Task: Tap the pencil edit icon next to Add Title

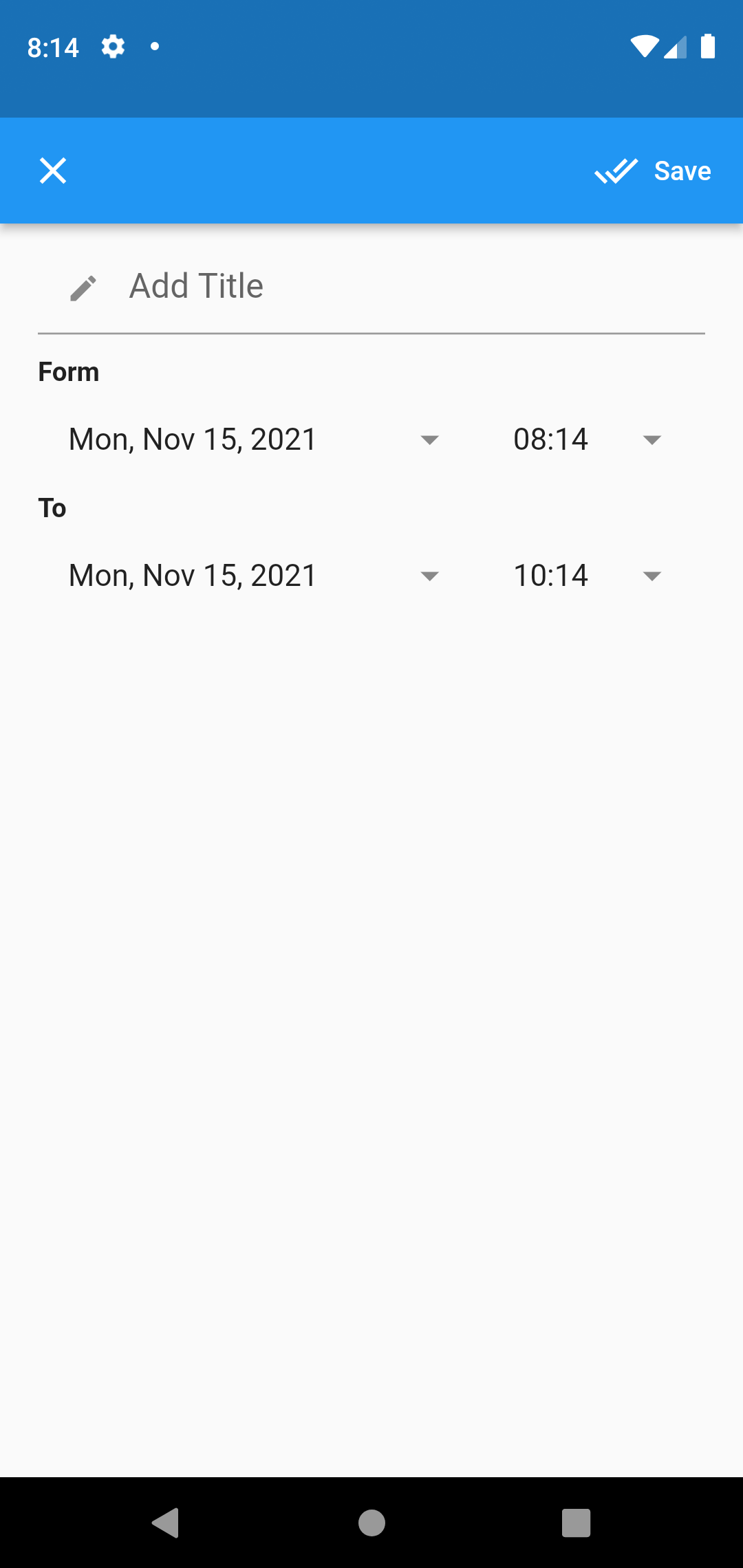Action: pos(83,288)
